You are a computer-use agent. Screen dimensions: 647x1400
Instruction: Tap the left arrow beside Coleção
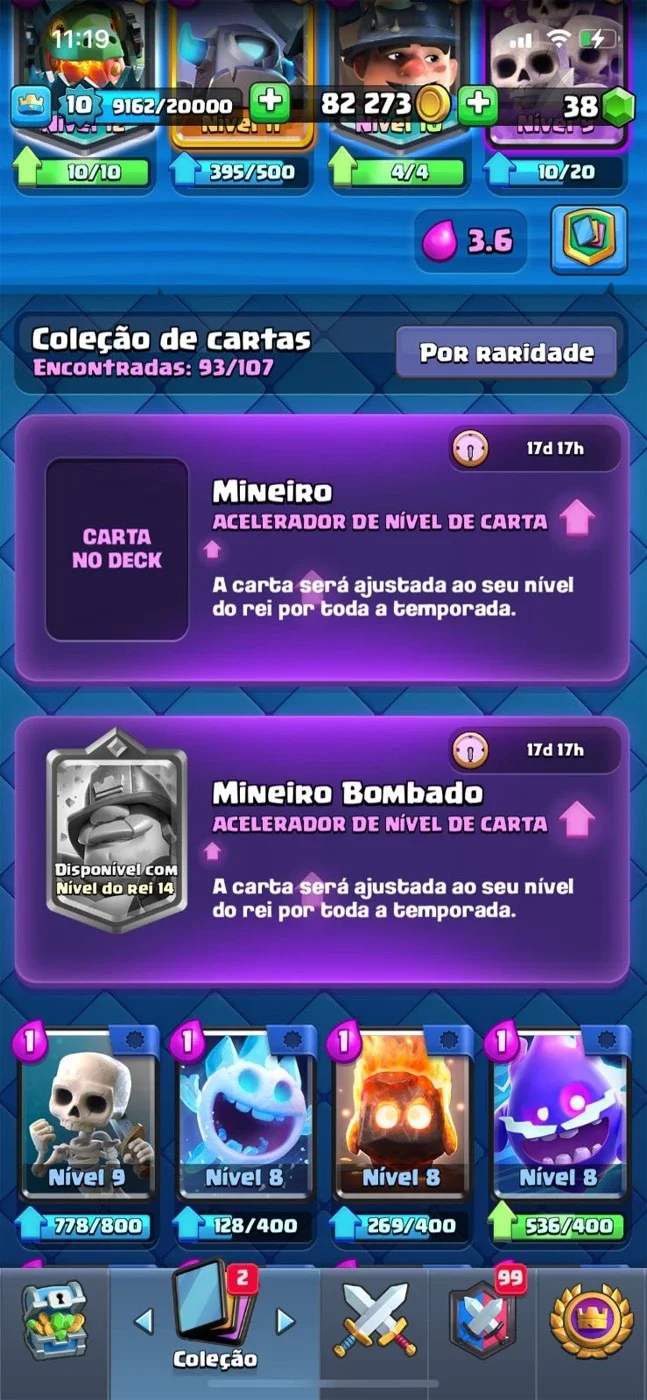(x=144, y=1322)
